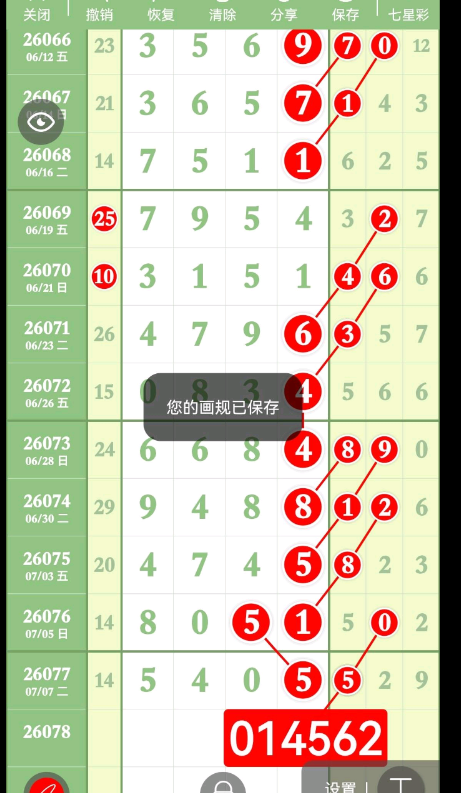Select the text tool T icon
461x793 pixels.
coord(400,782)
